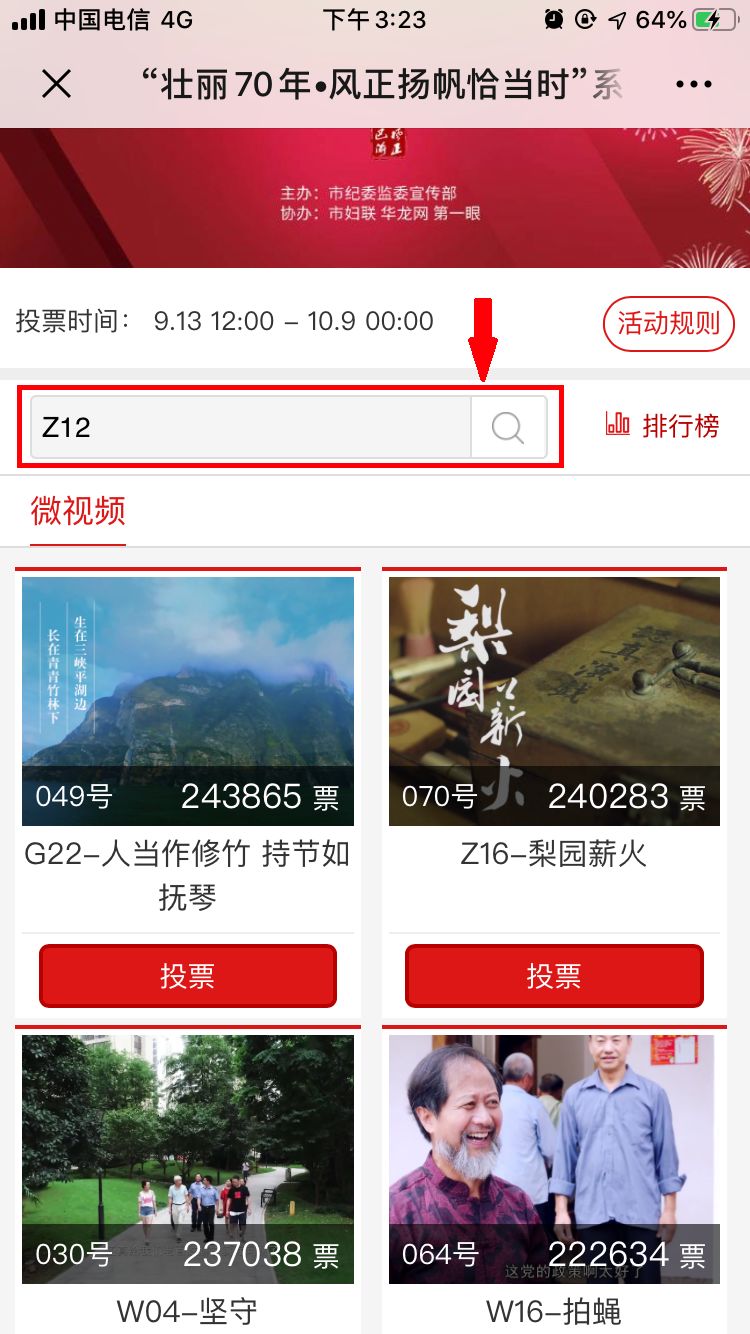Open the three-dot overflow menu
This screenshot has height=1334, width=750.
click(x=693, y=85)
